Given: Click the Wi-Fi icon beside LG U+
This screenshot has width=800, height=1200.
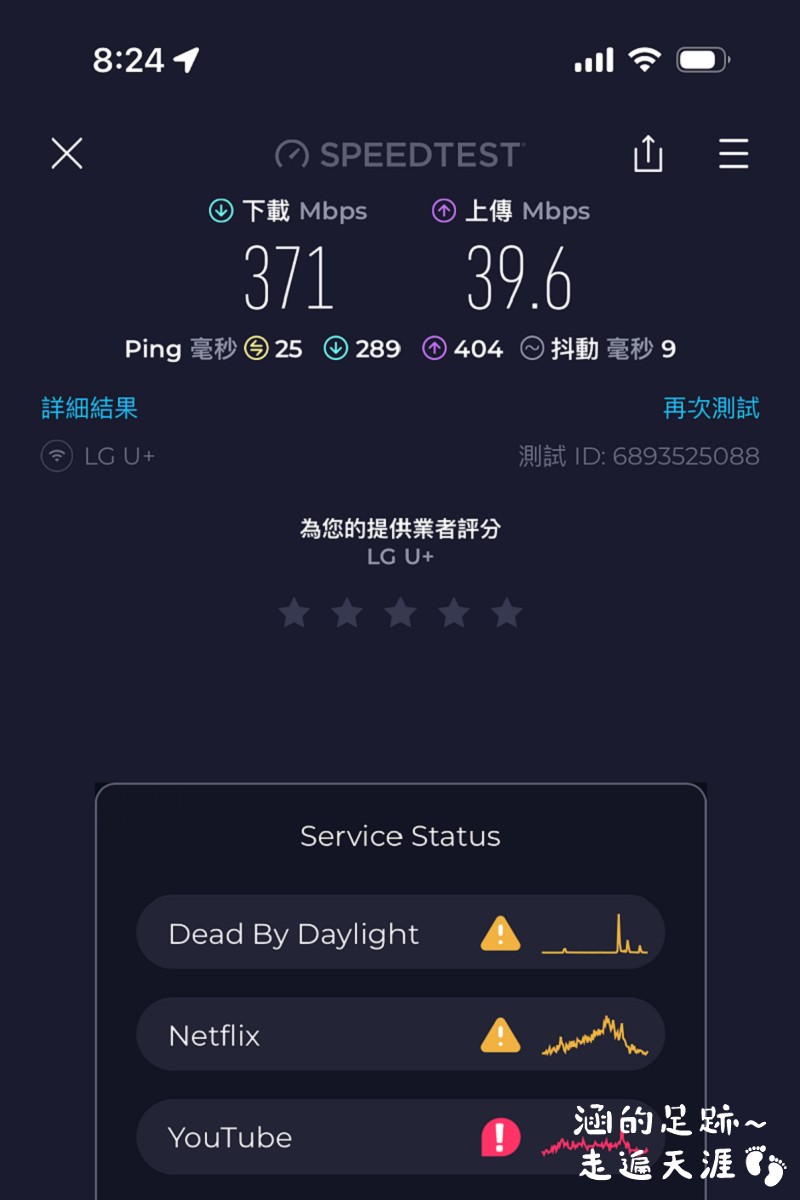Looking at the screenshot, I should pos(56,456).
